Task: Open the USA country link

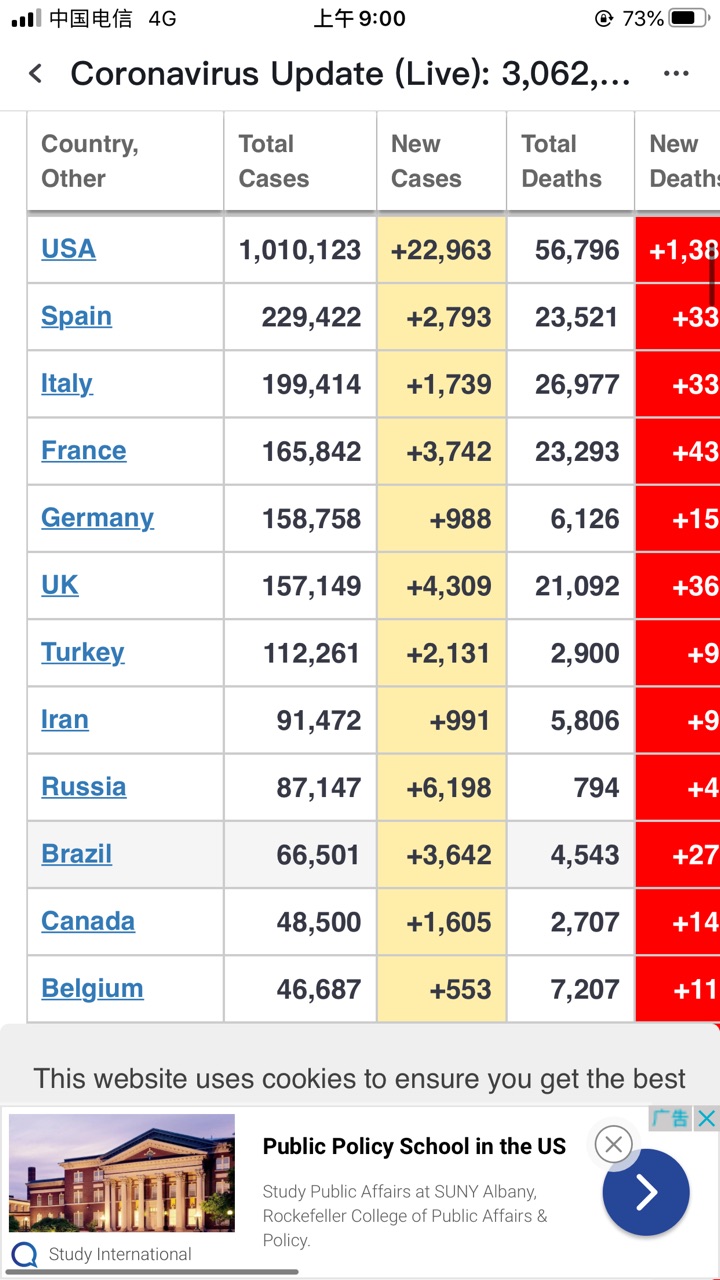Action: pos(68,249)
